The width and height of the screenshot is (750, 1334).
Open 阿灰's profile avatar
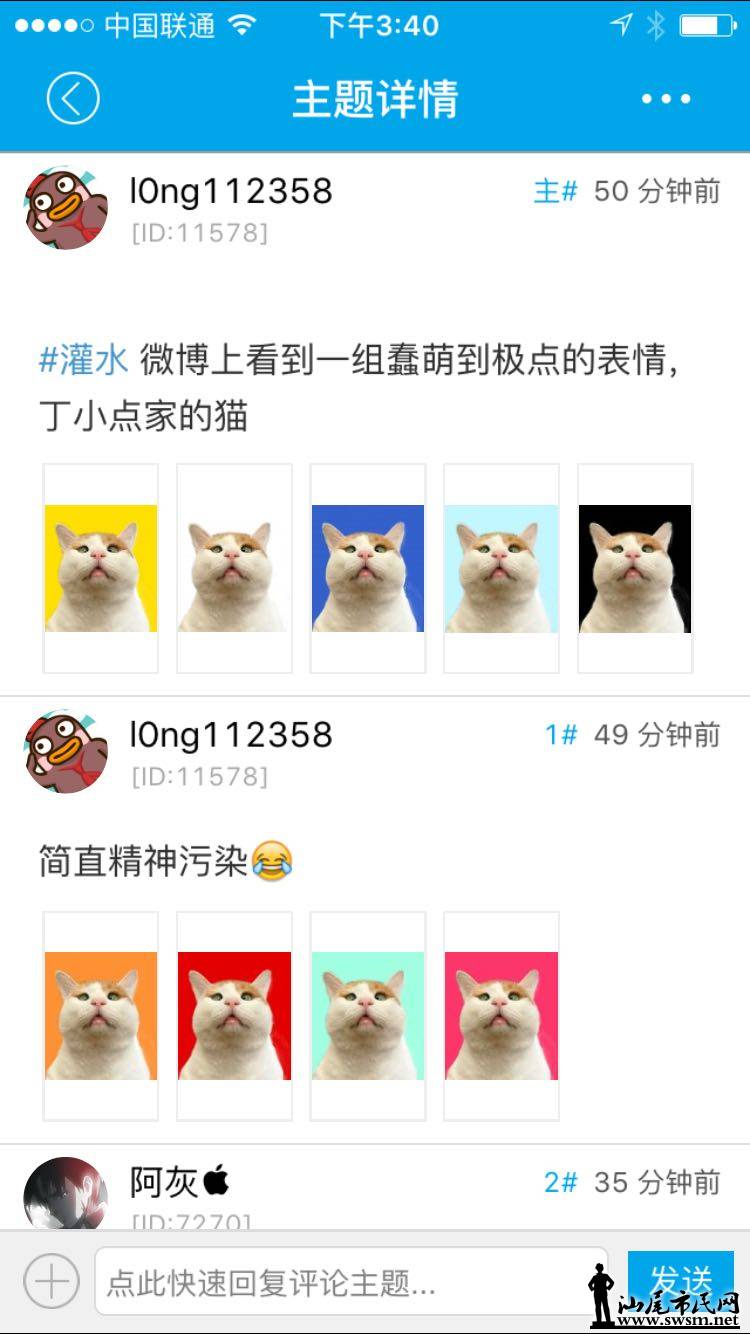(x=66, y=1194)
